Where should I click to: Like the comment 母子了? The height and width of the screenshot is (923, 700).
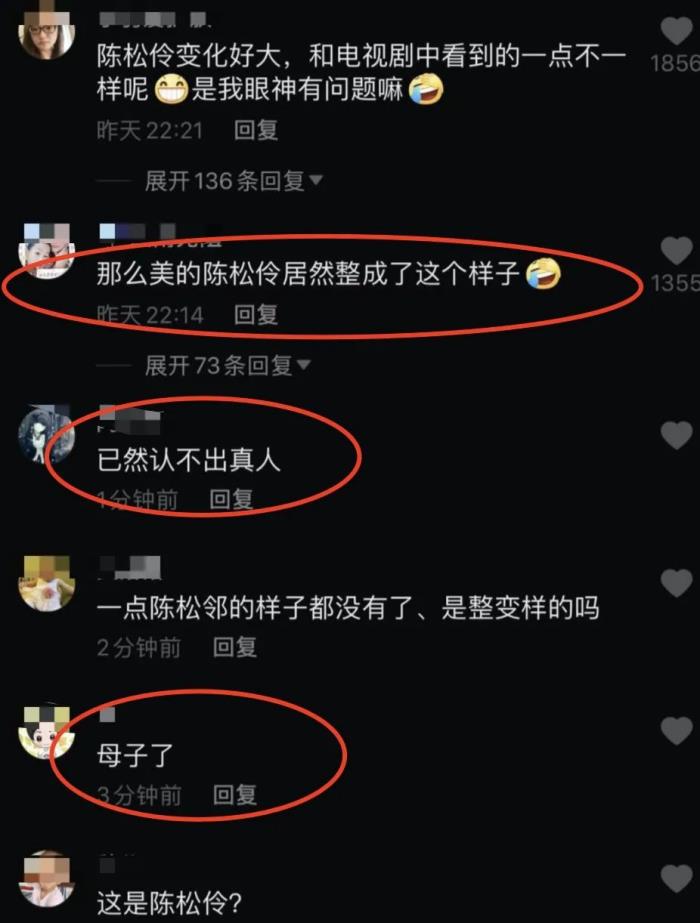(x=677, y=730)
